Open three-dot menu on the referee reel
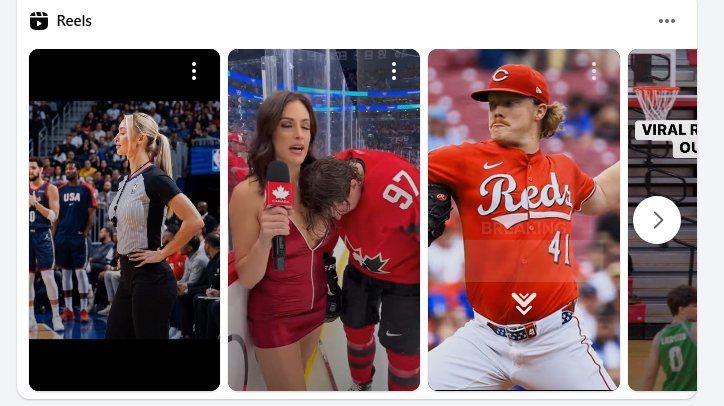The image size is (724, 406). [194, 71]
